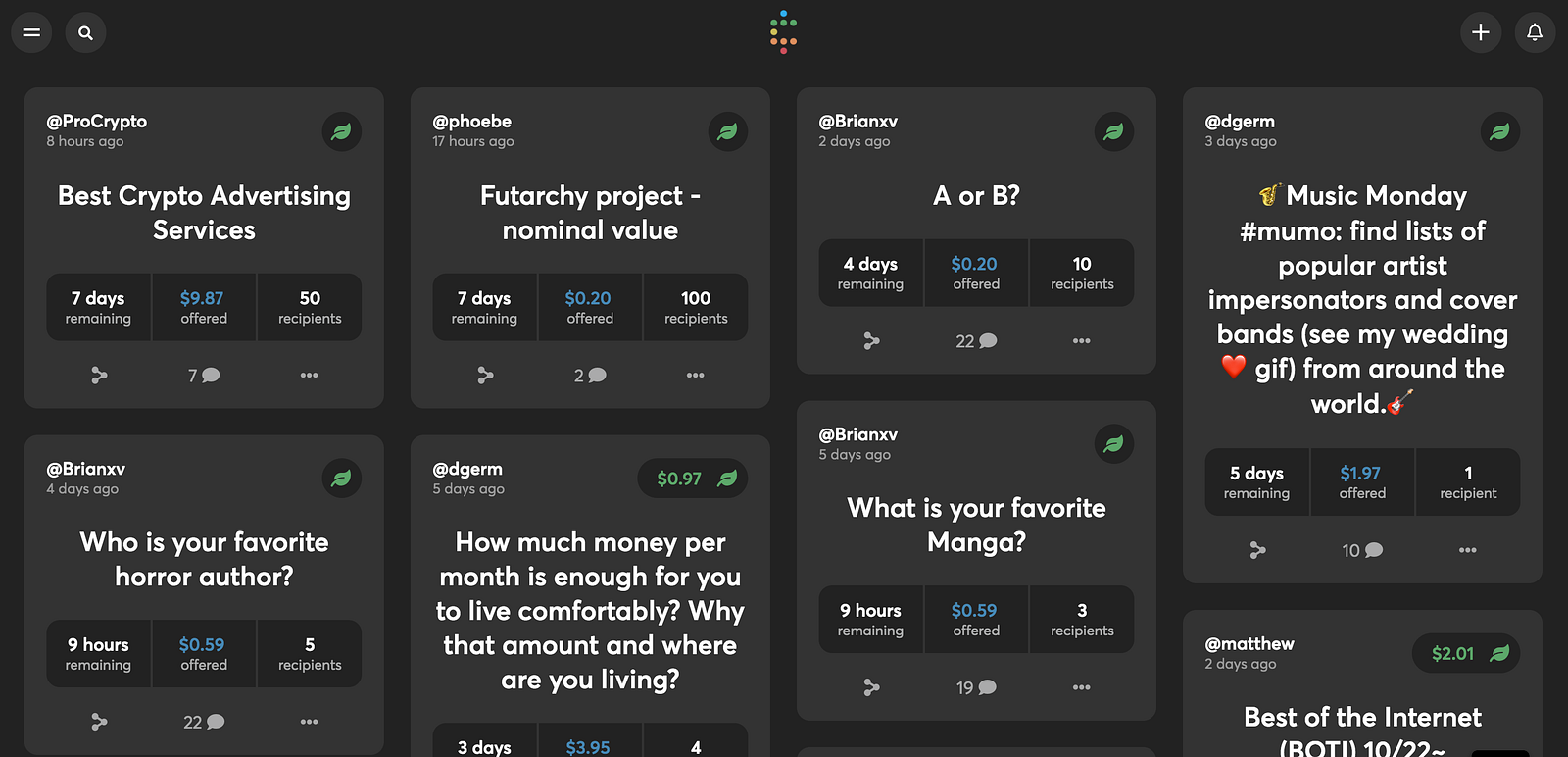Tap the $2.01 badge on @matthew's post
Screen dimensions: 1568x757
(x=1466, y=653)
